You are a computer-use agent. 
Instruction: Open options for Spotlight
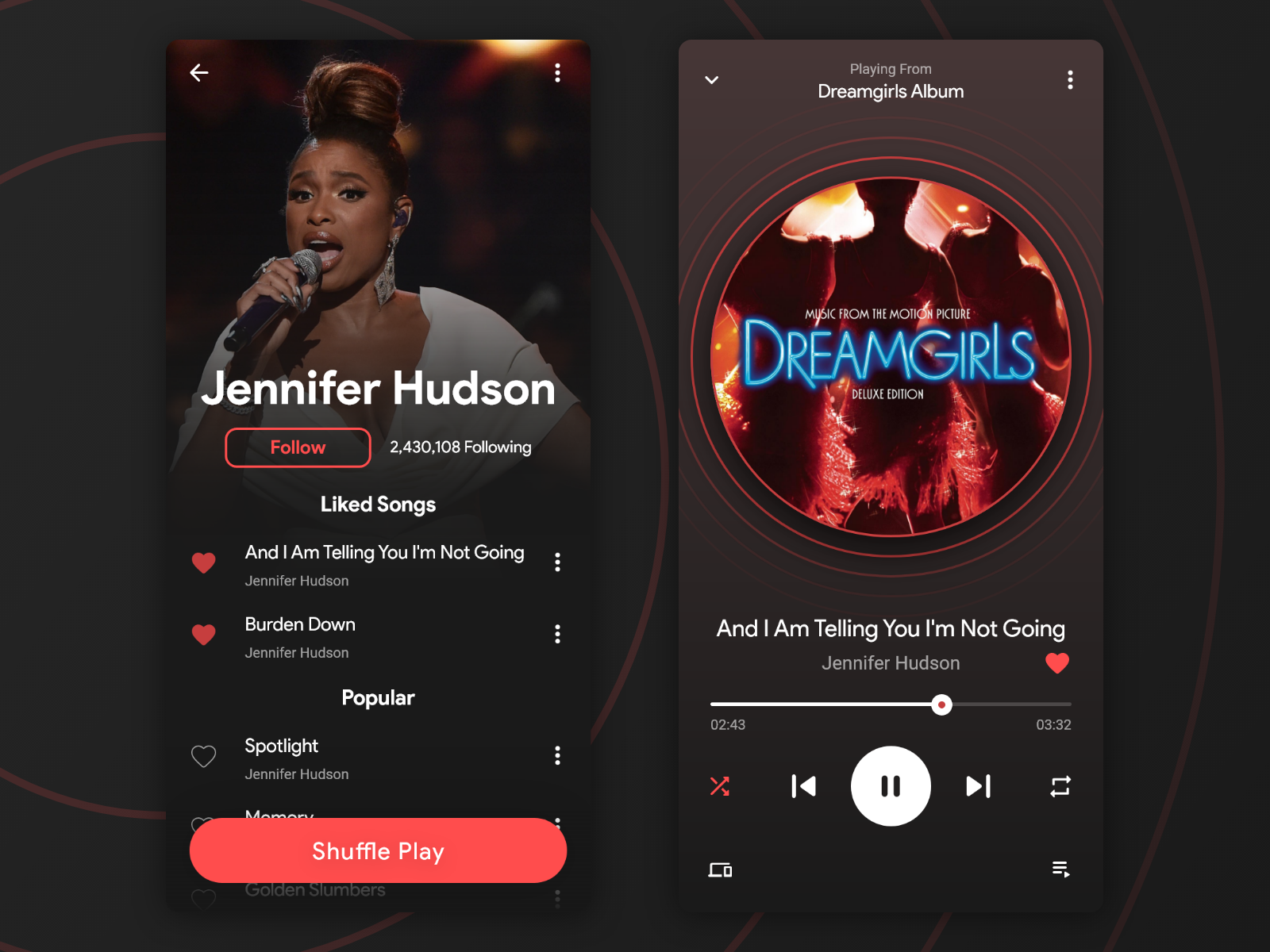pos(557,755)
